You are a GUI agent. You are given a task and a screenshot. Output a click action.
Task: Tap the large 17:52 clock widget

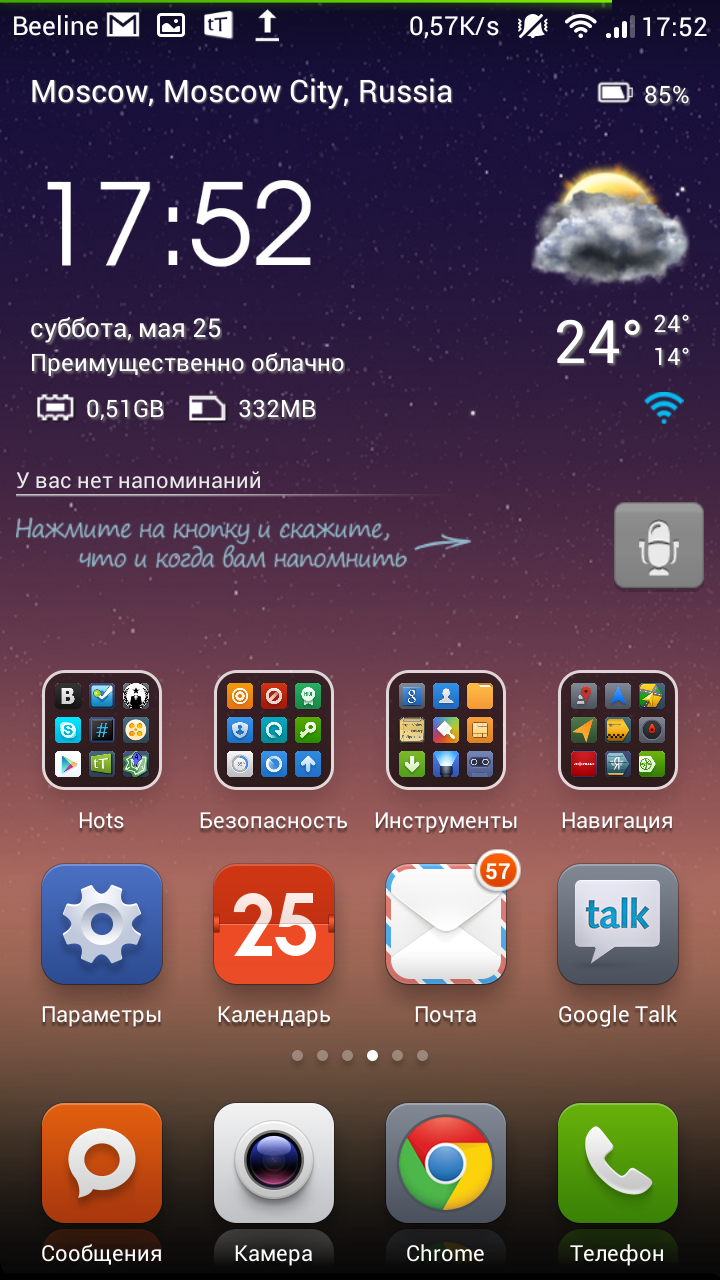pos(179,225)
